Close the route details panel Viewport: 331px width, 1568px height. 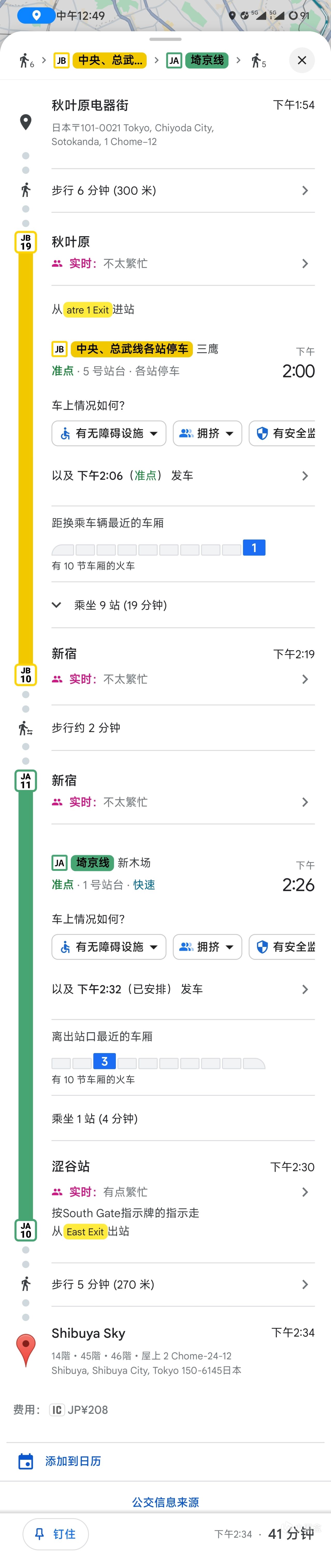click(x=302, y=60)
